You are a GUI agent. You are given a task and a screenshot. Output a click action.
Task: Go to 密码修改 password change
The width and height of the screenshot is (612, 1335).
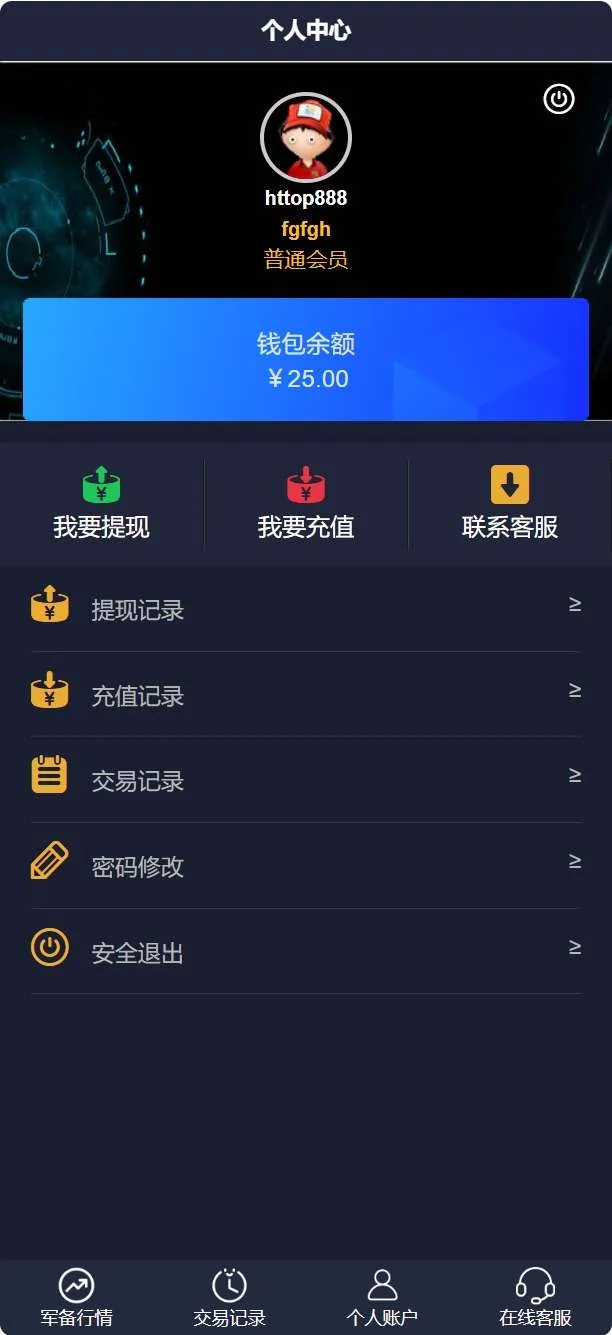point(306,866)
